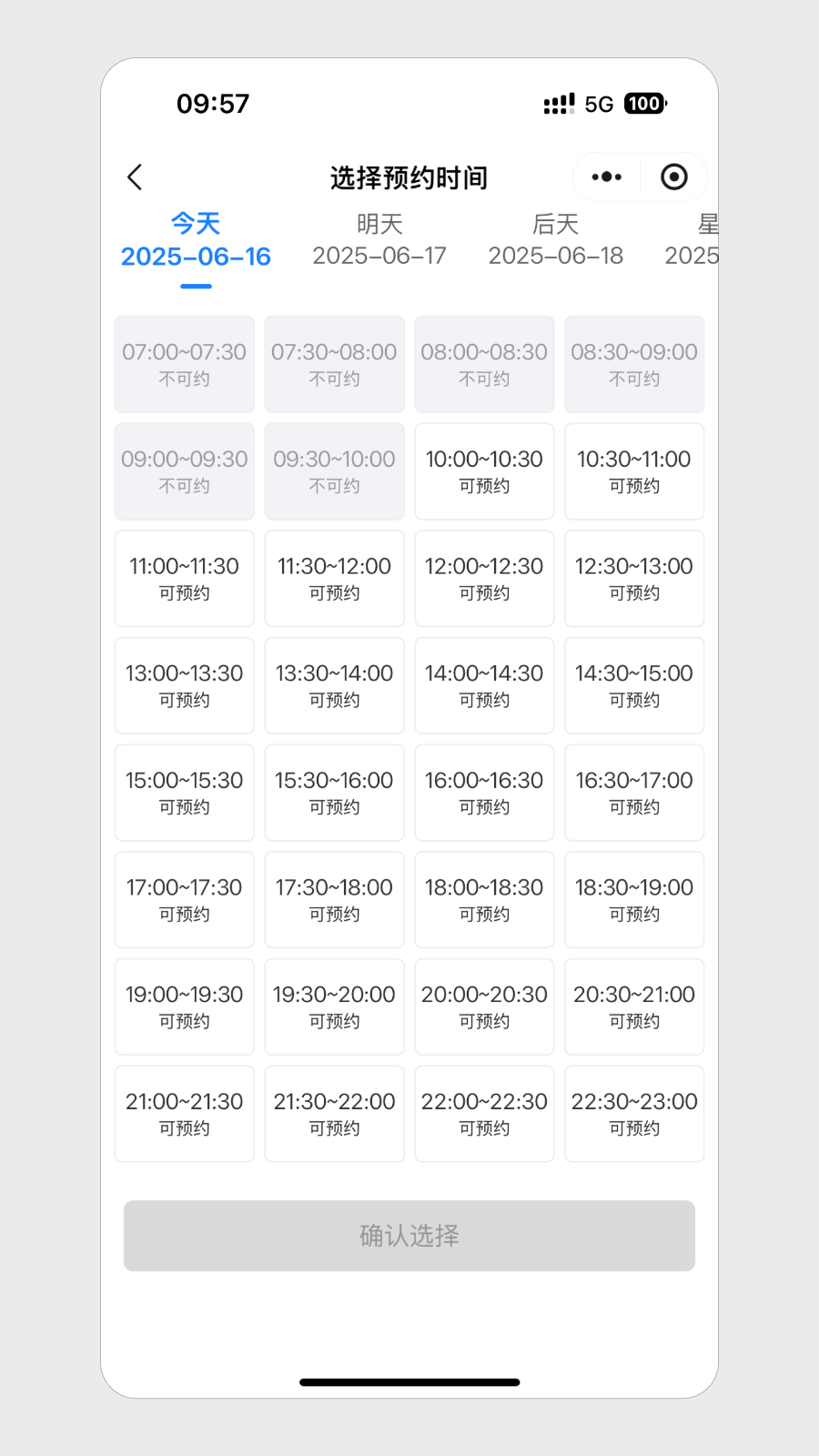Select the 10:00~10:30 time slot
The height and width of the screenshot is (1456, 819).
(x=484, y=471)
